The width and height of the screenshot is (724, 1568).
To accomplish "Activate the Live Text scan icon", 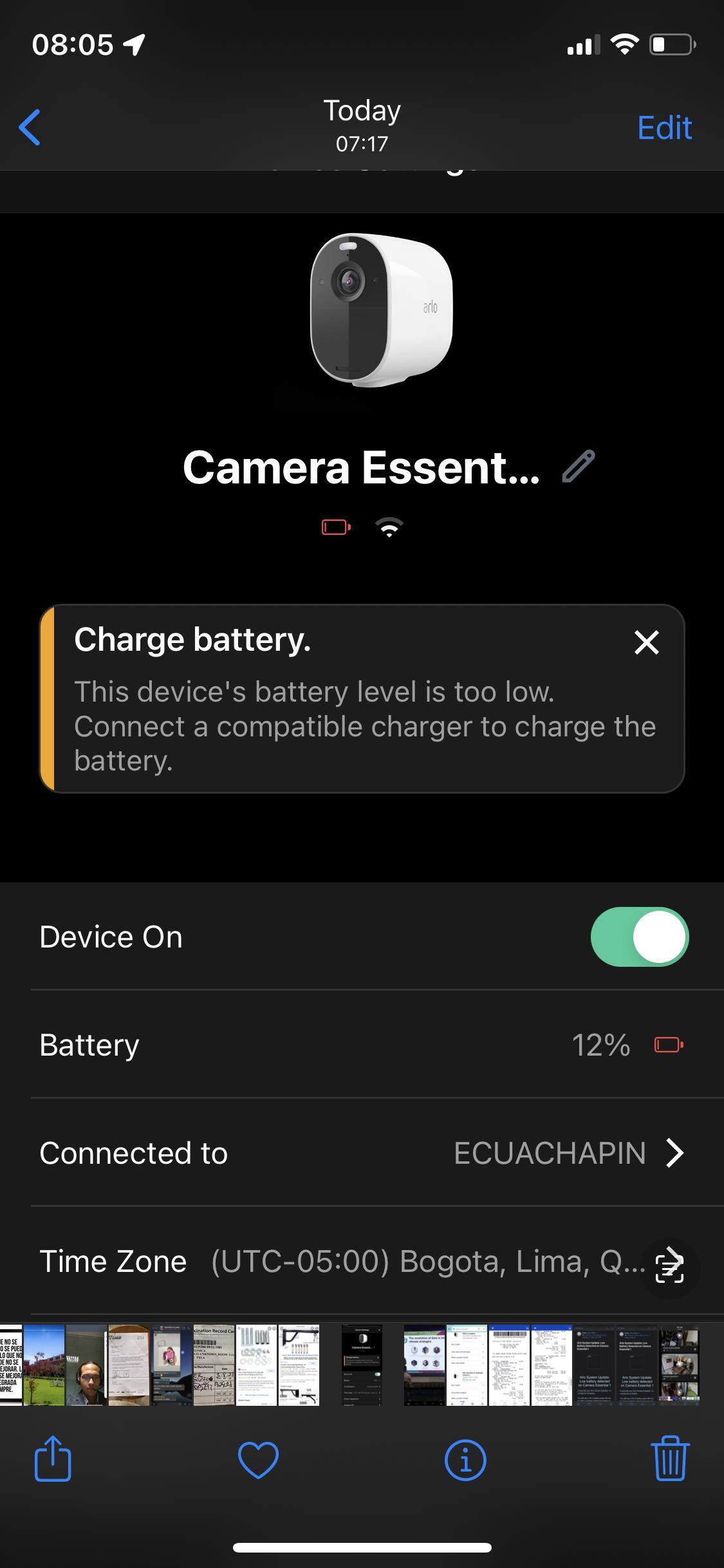I will pos(669,1268).
